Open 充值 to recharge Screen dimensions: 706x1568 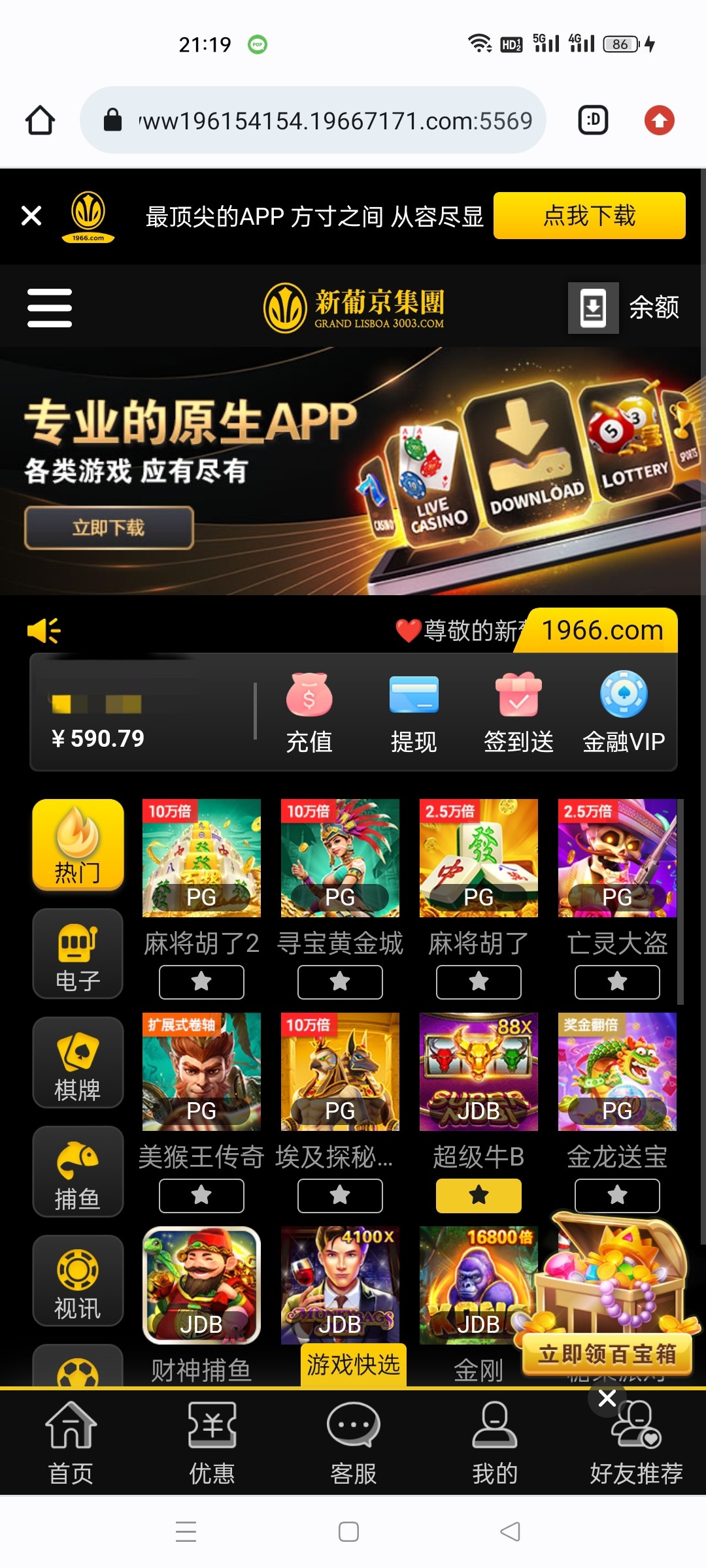(309, 713)
